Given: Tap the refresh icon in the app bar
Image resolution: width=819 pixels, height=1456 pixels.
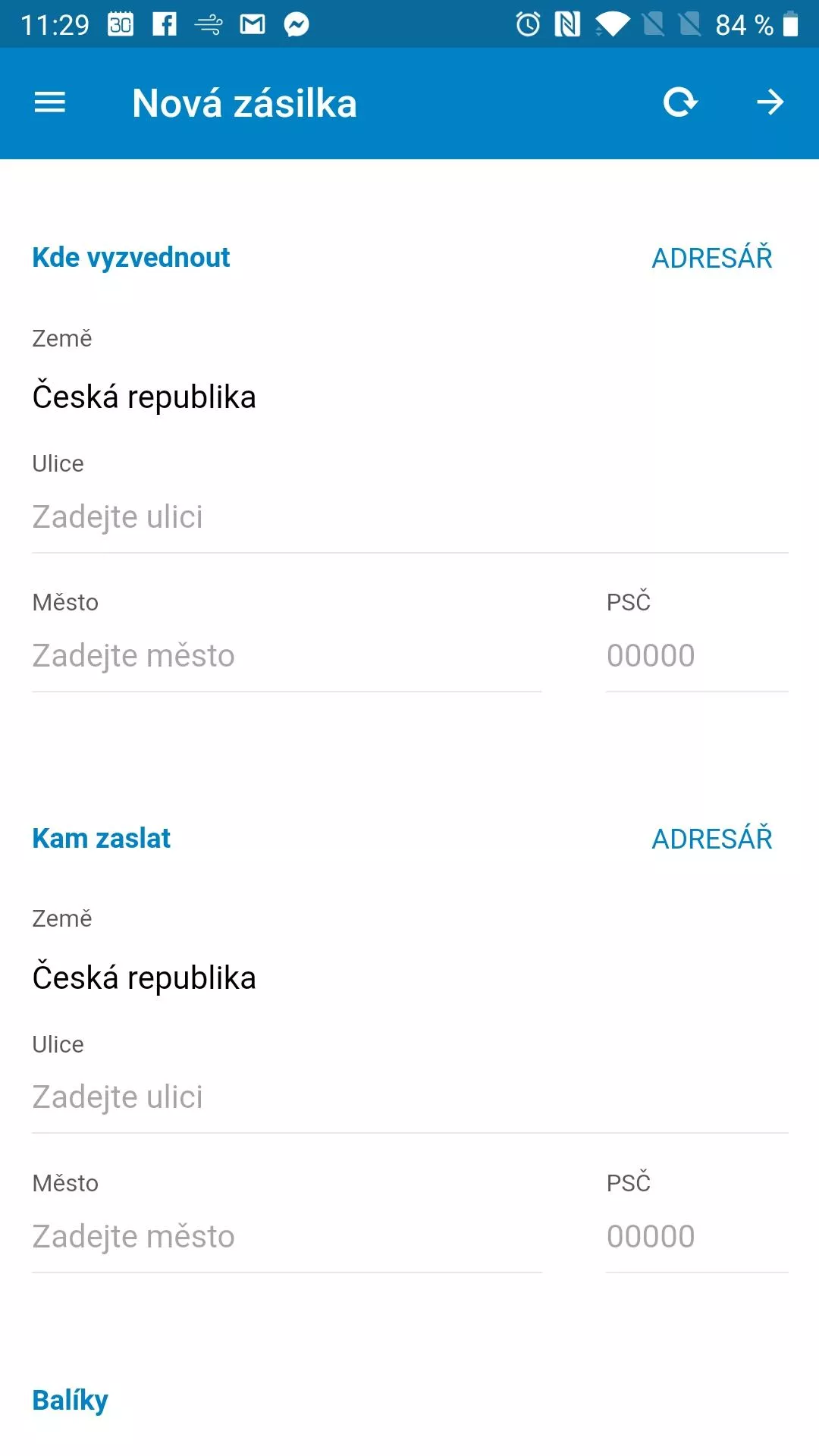Looking at the screenshot, I should (680, 102).
